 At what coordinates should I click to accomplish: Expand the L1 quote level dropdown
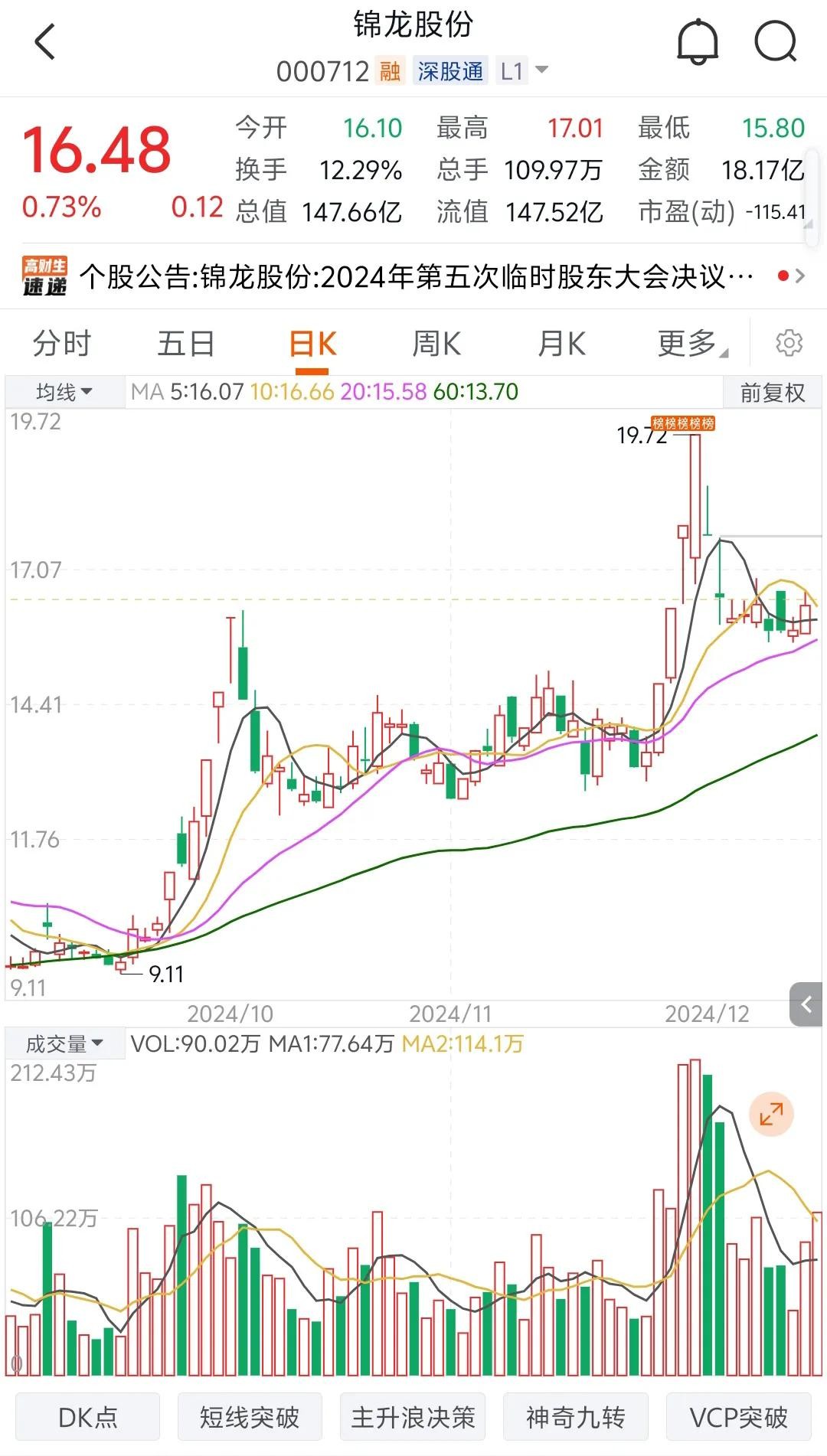pos(524,71)
